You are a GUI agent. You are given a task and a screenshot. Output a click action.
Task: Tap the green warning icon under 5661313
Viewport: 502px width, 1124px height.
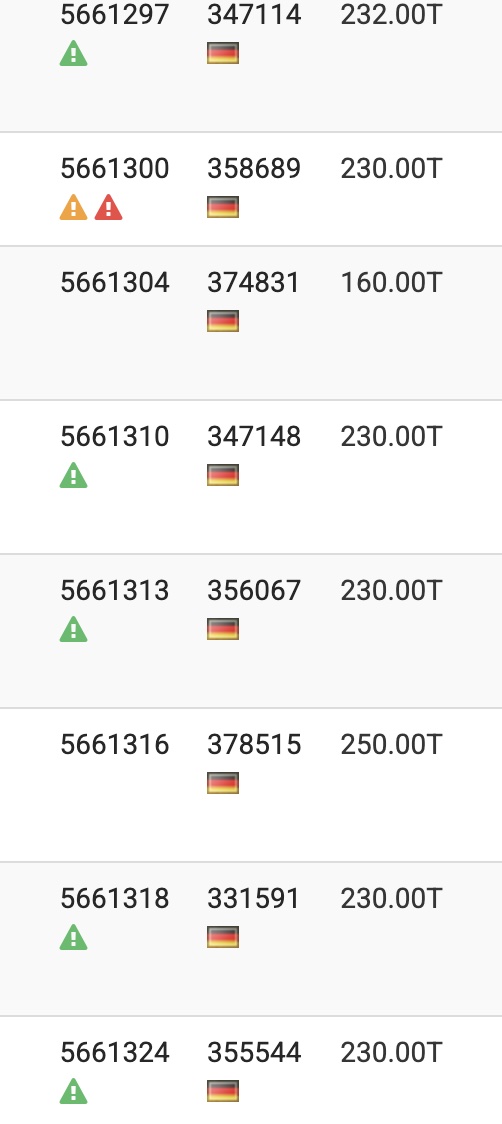tap(73, 629)
